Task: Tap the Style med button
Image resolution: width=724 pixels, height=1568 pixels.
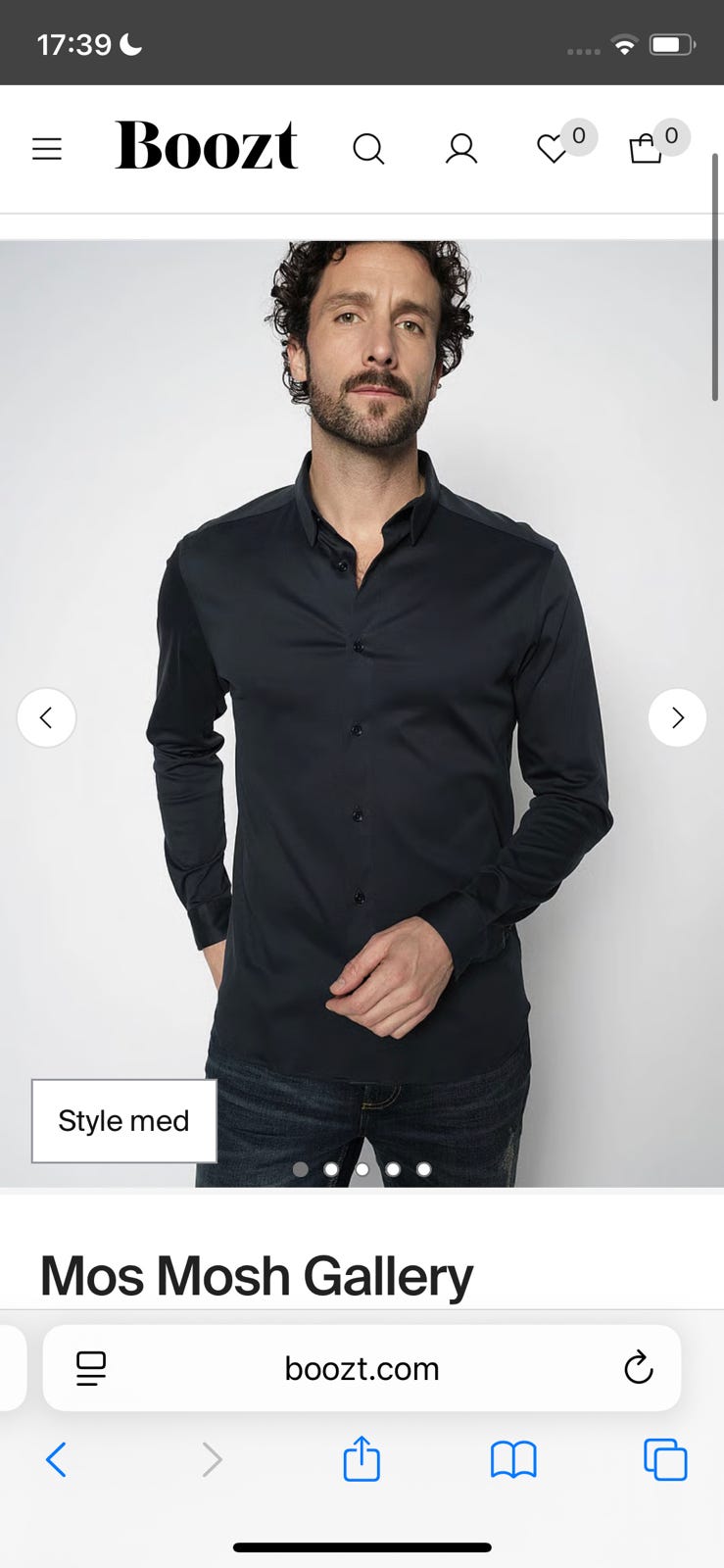Action: [123, 1121]
